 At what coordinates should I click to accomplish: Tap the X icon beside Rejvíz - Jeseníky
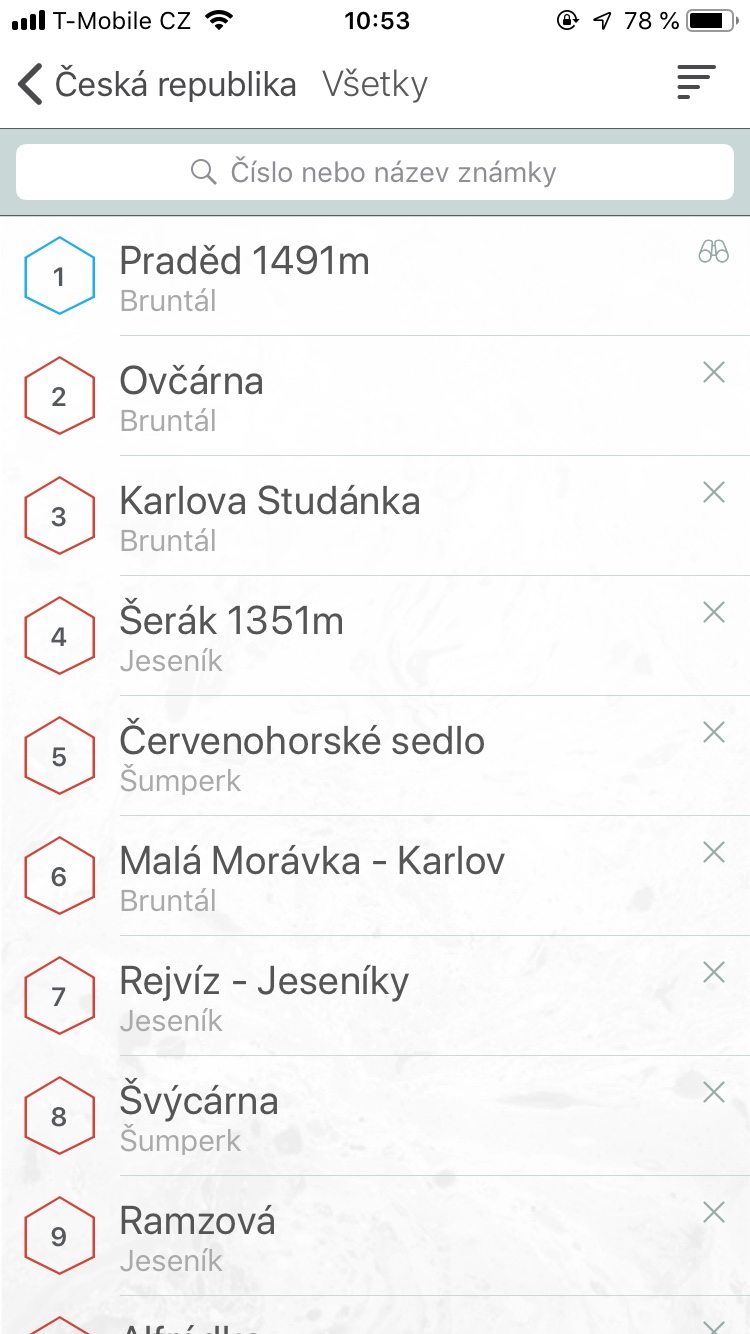(x=714, y=972)
